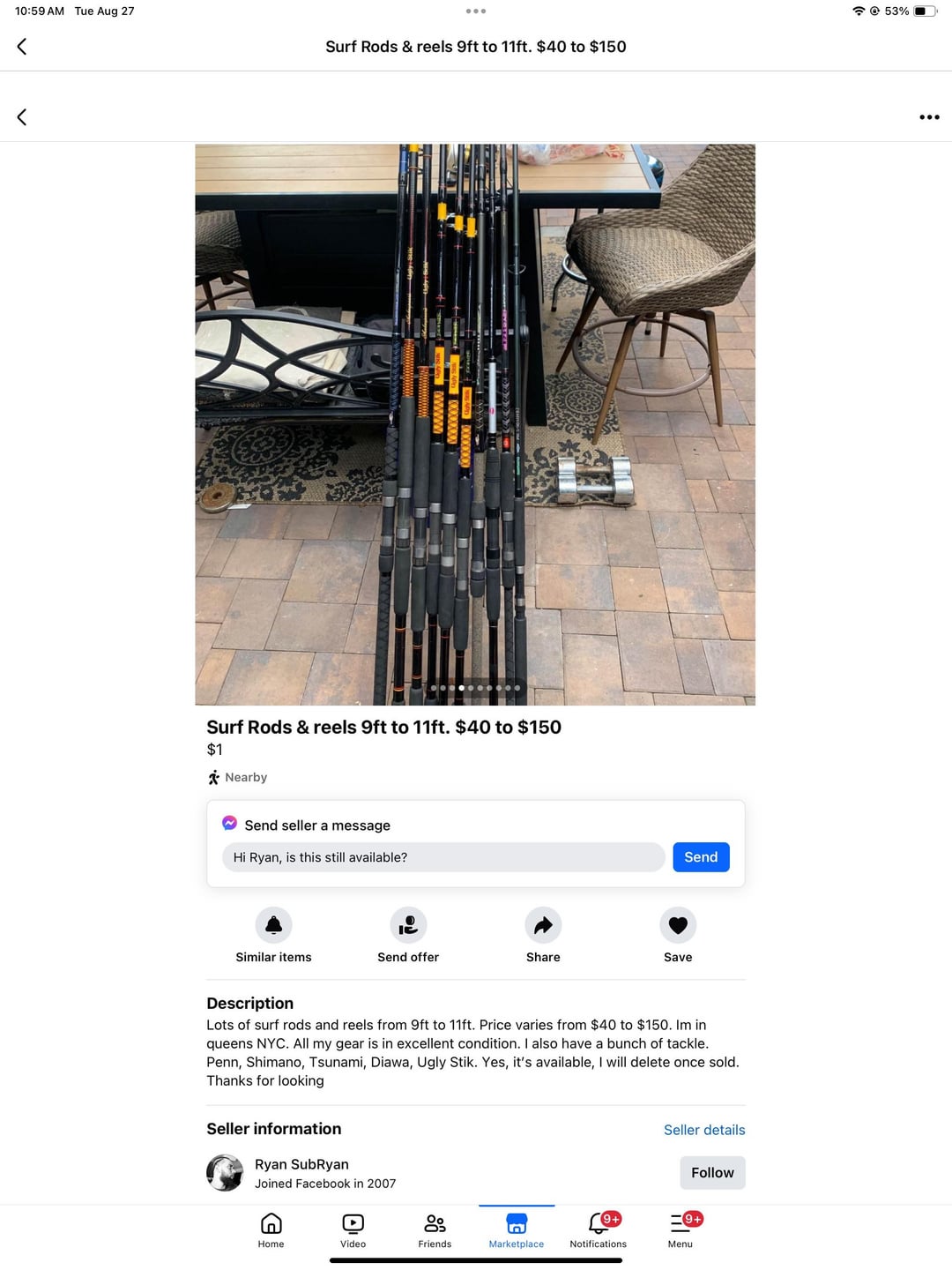
Task: Follow Ryan SubRyan
Action: click(712, 1173)
